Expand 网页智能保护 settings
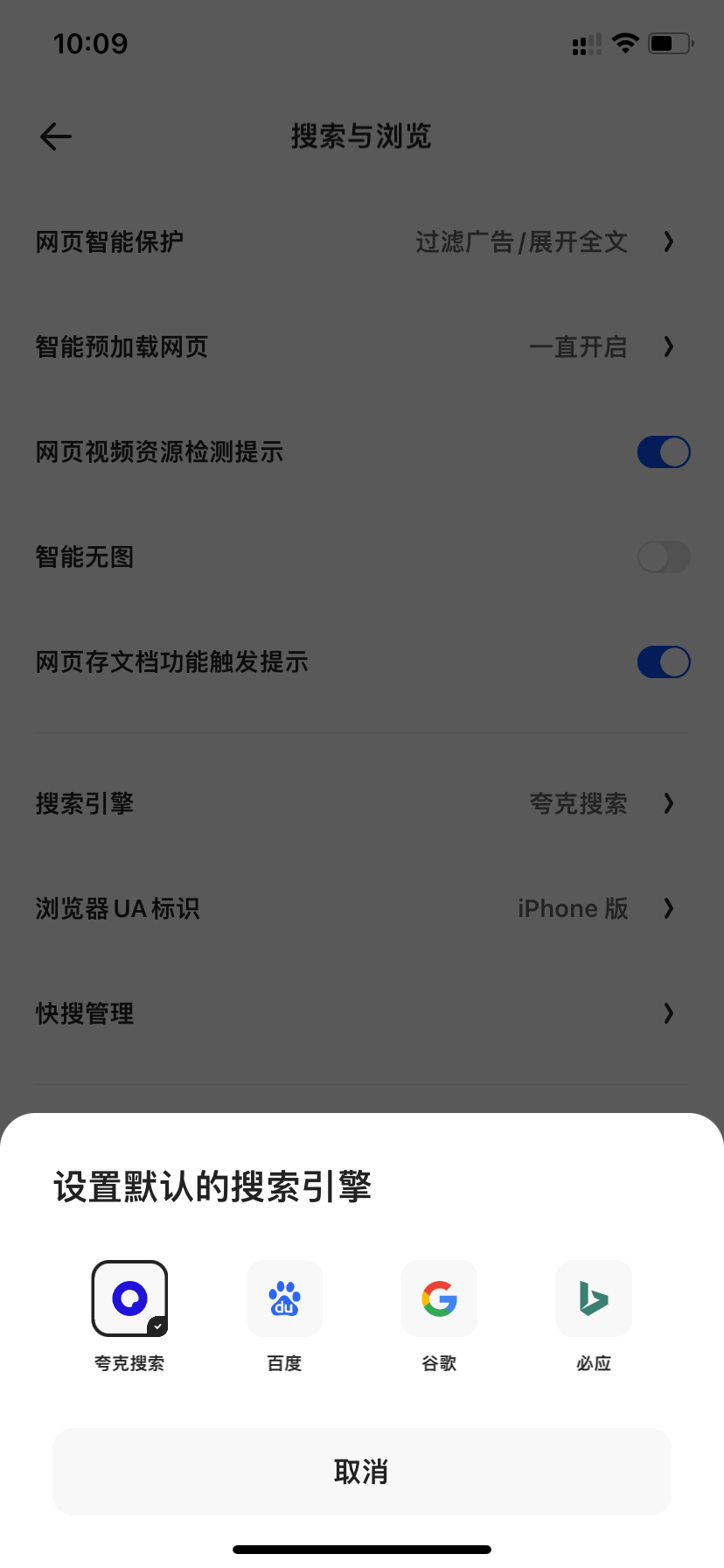 362,241
